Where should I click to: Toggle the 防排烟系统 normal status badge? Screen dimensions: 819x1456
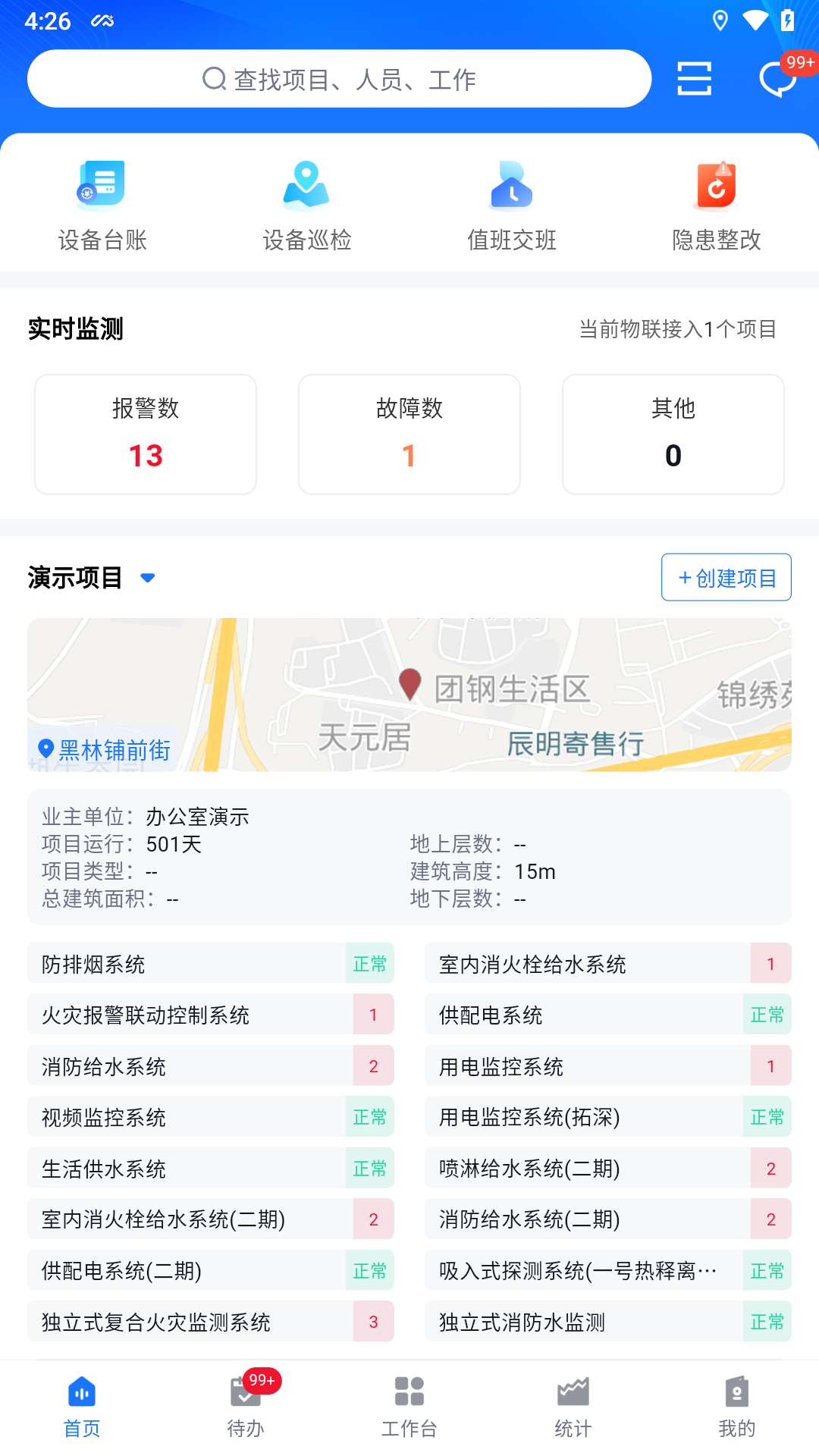pos(369,963)
